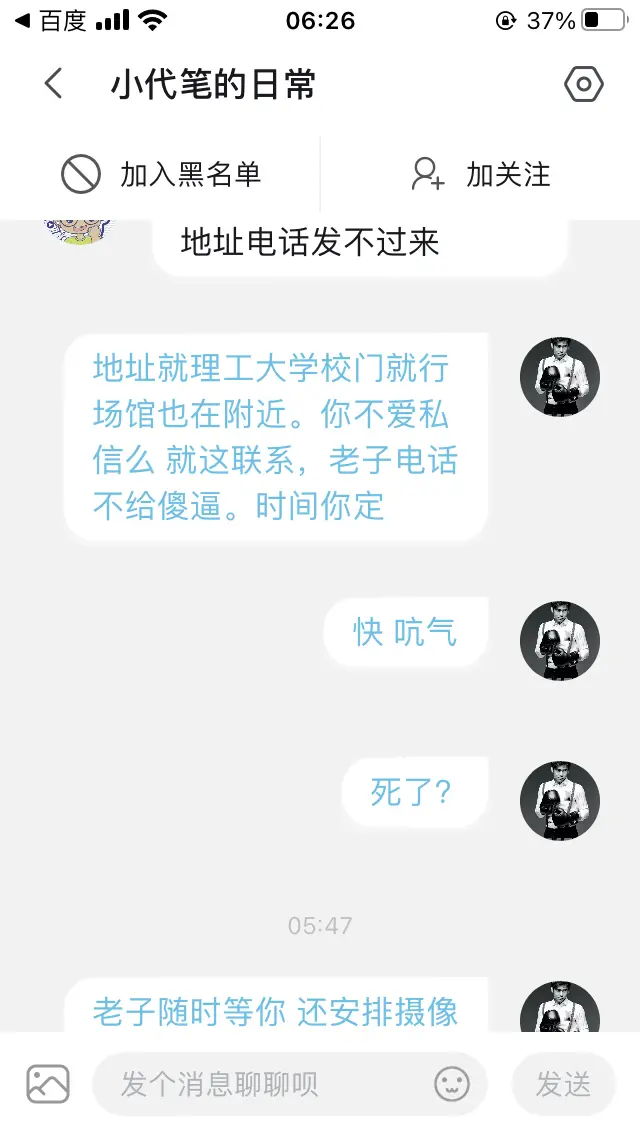Tap 加入黑名单 to block this user

point(162,175)
